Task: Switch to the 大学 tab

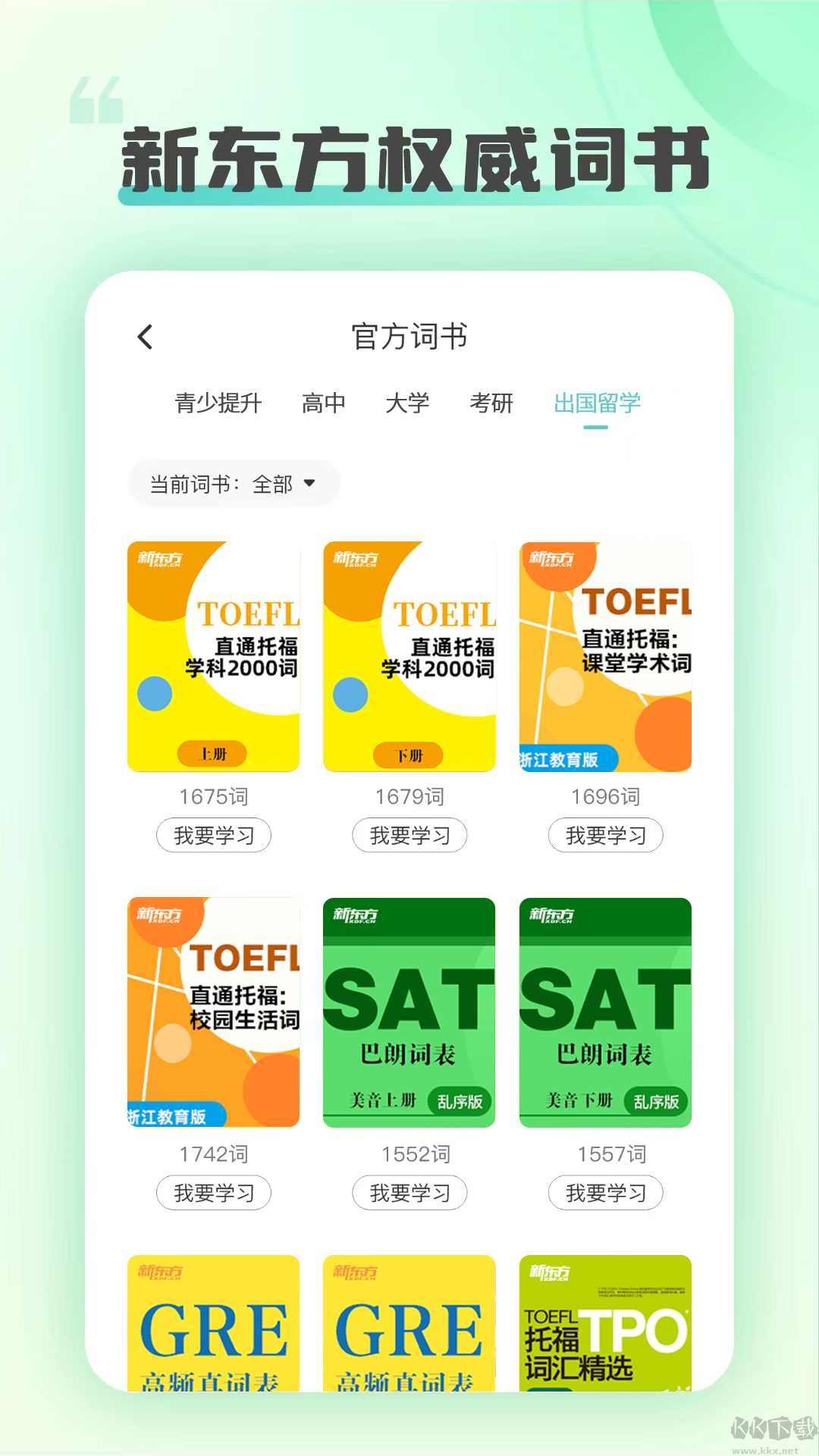Action: coord(409,403)
